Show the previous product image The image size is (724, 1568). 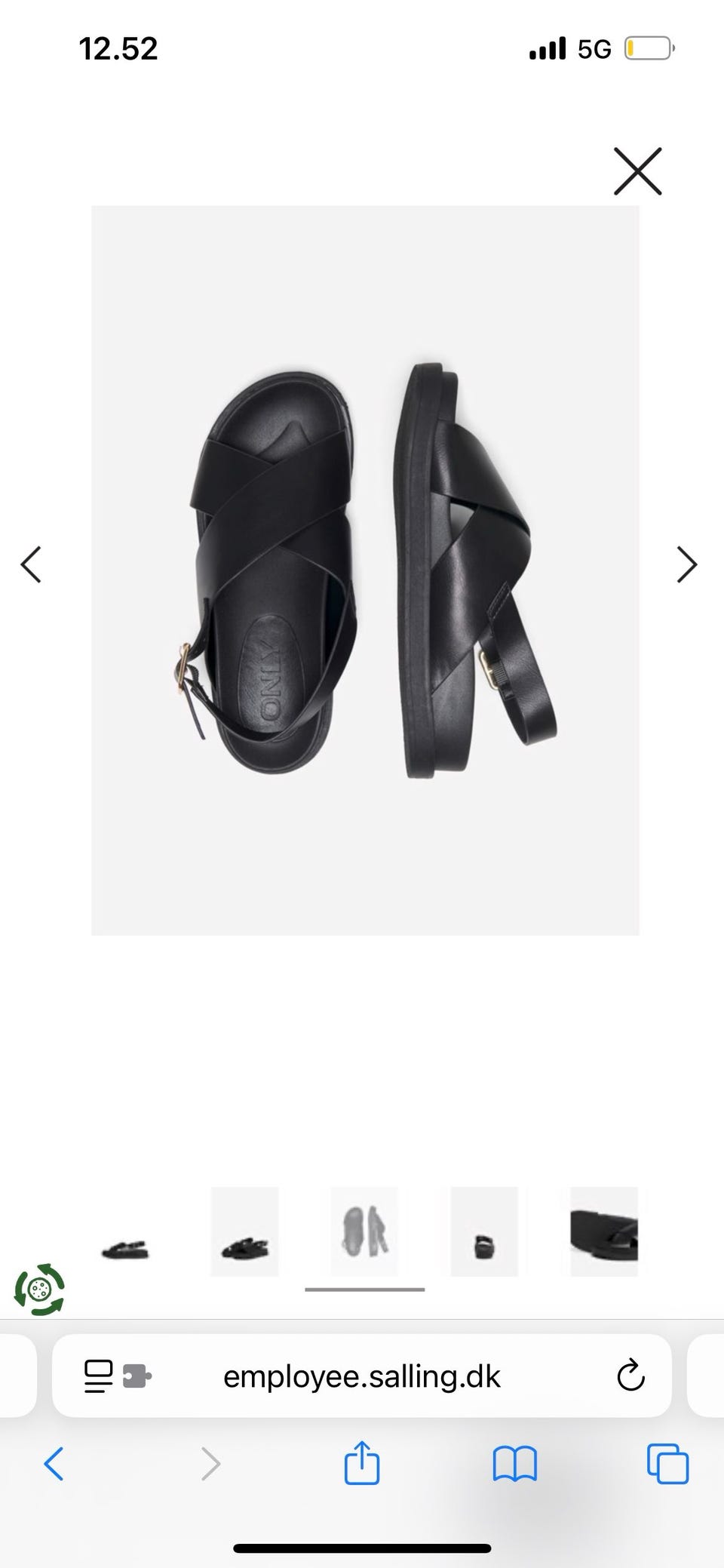31,564
